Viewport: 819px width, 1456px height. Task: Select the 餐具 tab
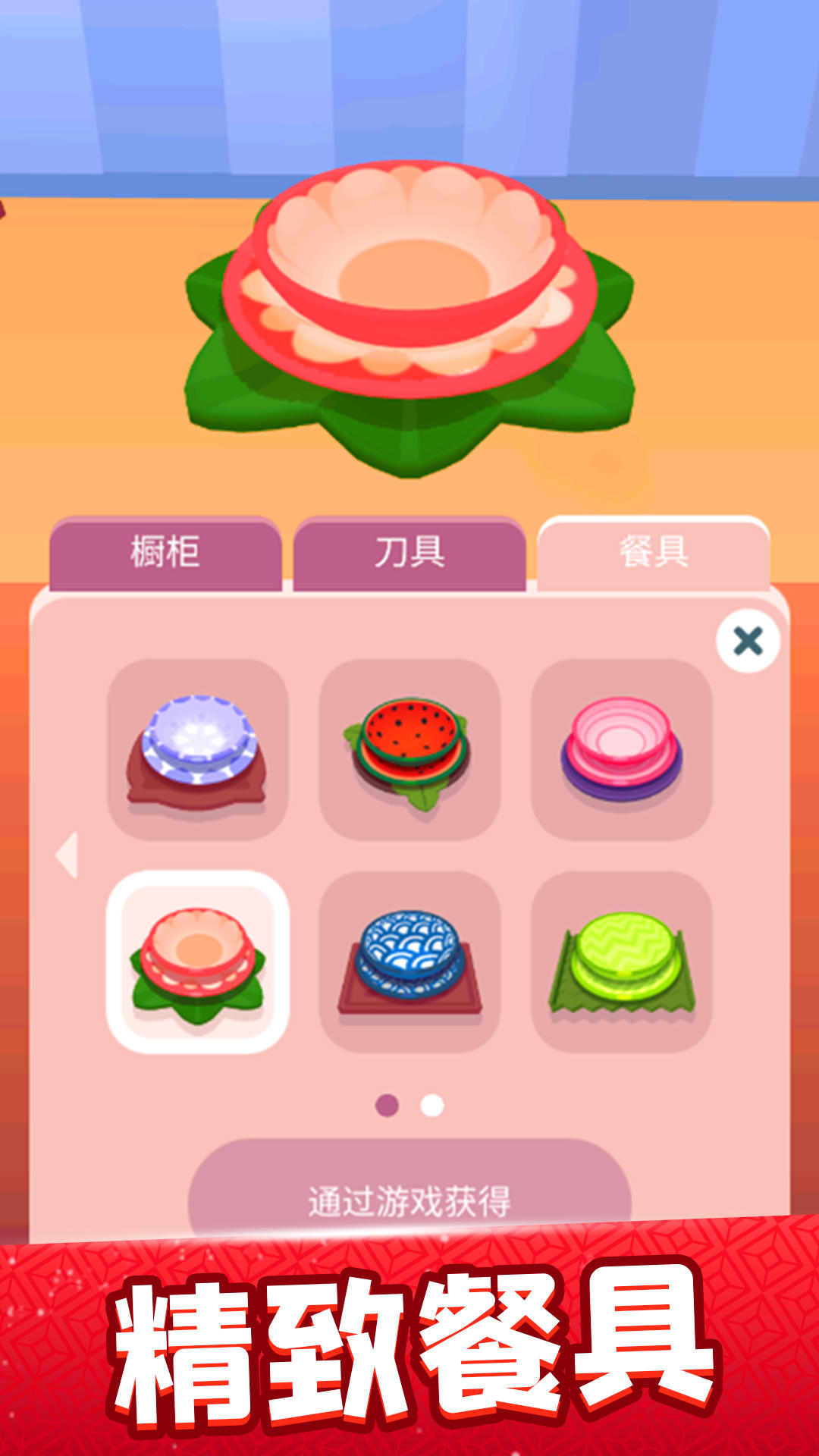pyautogui.click(x=654, y=552)
